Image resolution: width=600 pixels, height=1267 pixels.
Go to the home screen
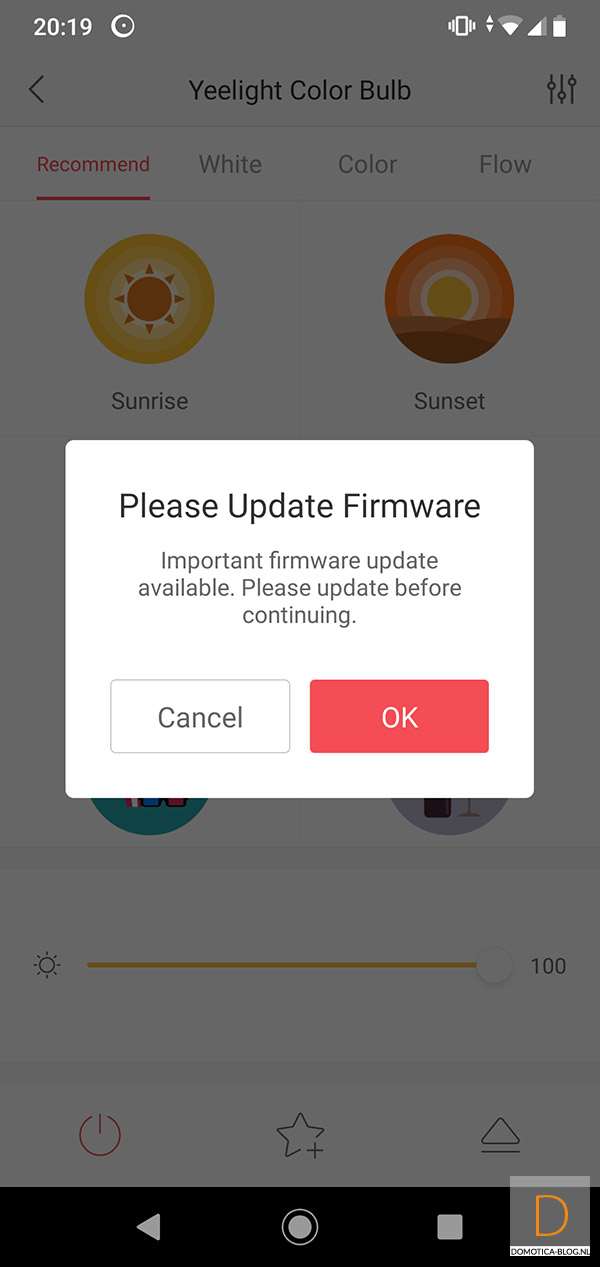[300, 1227]
